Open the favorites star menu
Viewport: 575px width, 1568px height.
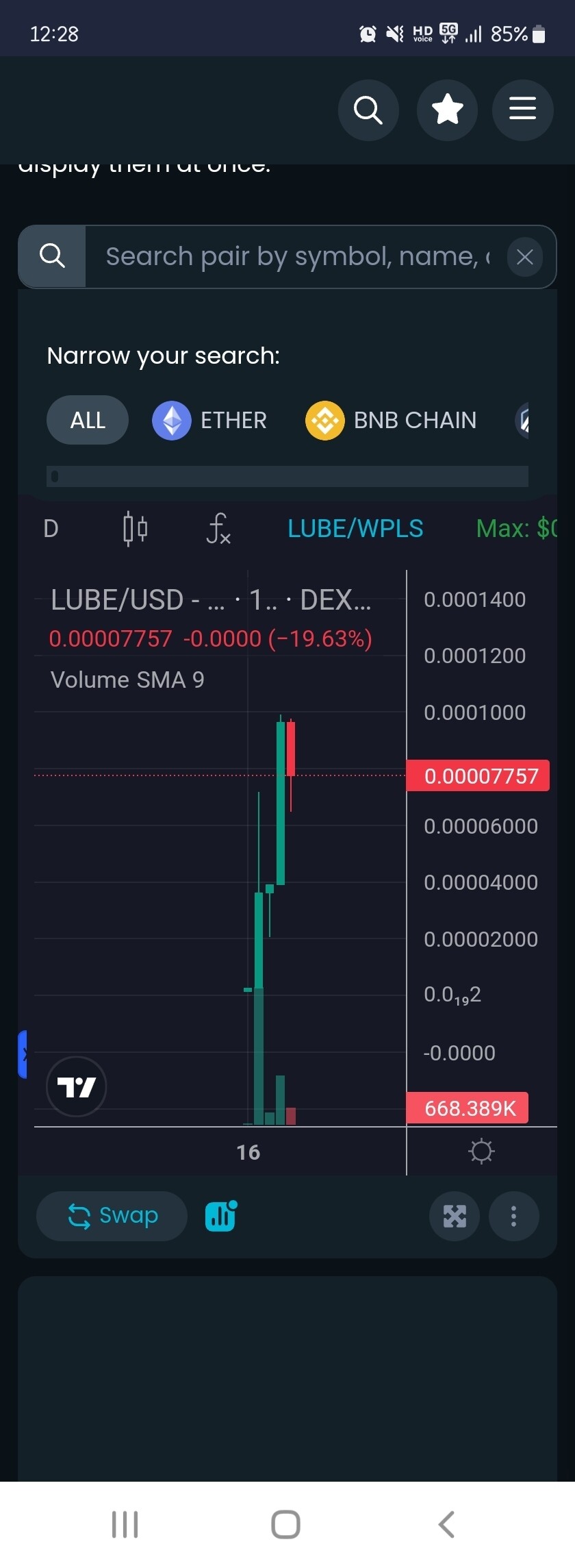pos(447,110)
